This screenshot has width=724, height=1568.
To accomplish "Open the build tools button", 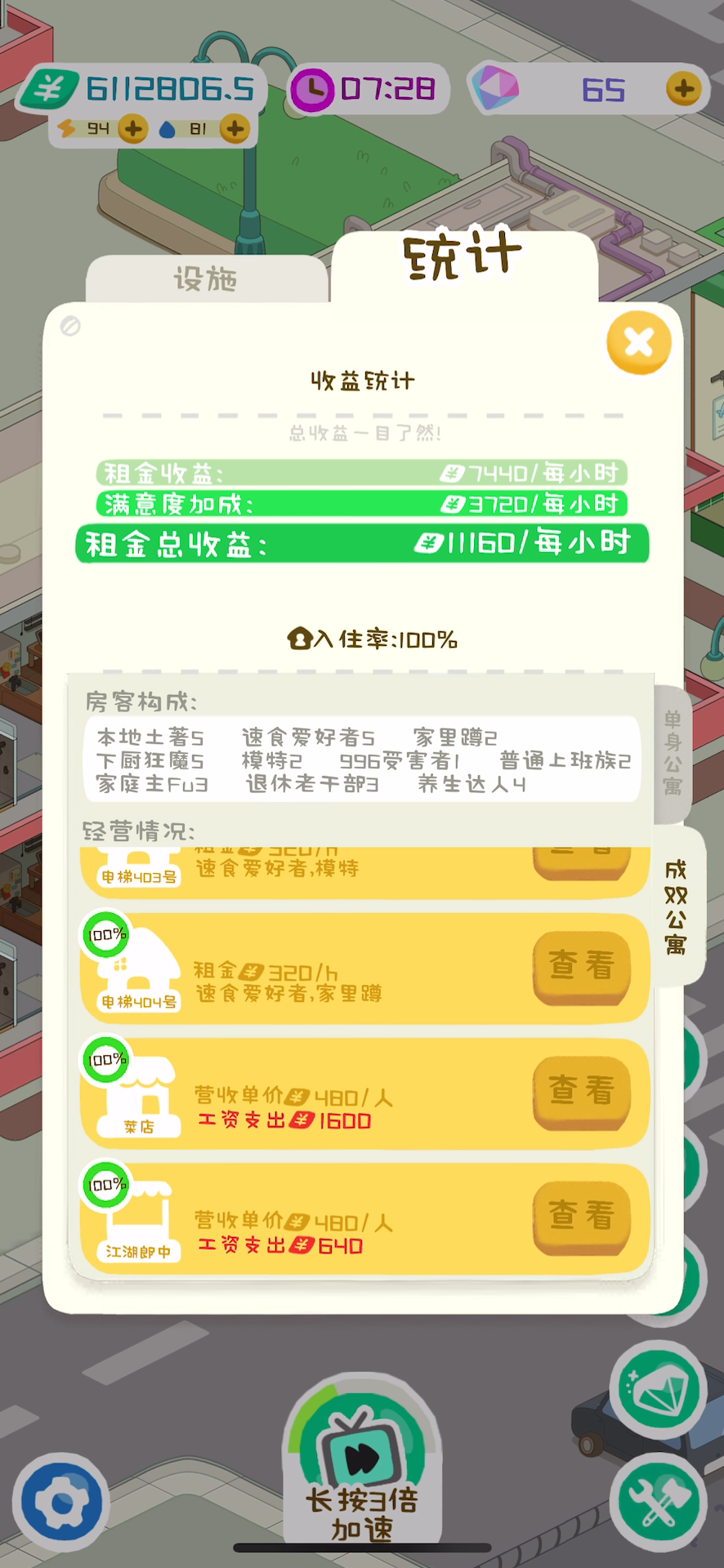I will coord(658,1502).
